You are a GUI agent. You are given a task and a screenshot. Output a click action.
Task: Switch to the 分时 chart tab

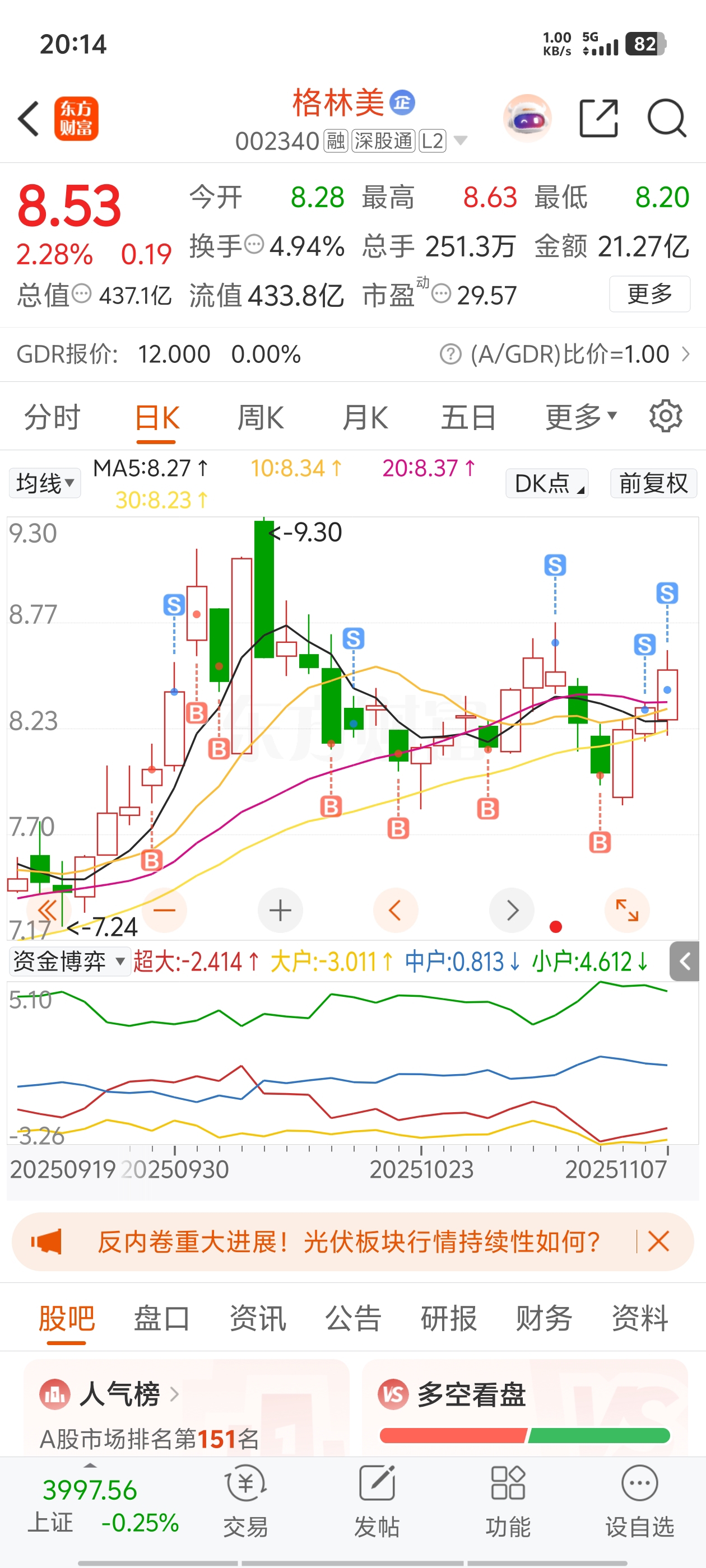52,418
